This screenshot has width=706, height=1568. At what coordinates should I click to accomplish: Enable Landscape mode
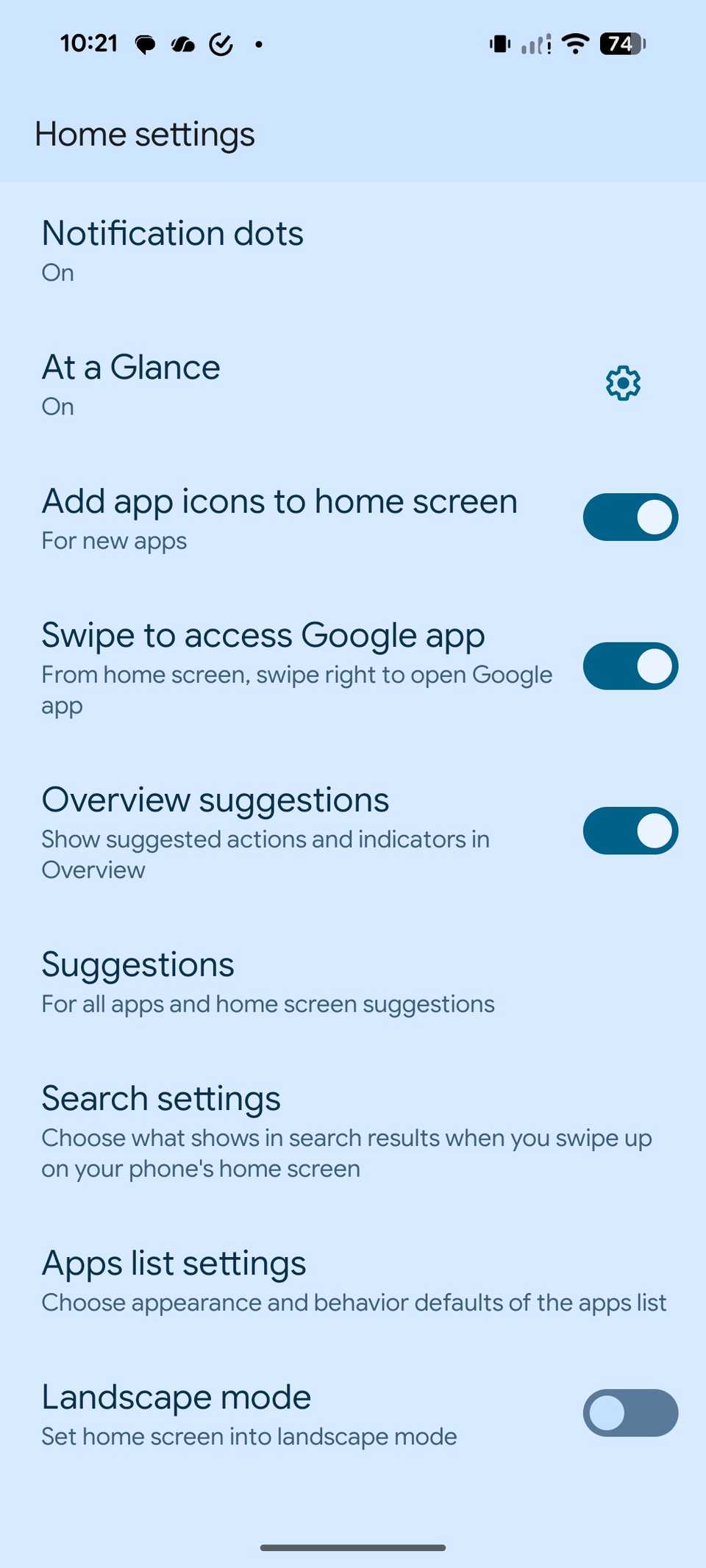pos(630,1413)
